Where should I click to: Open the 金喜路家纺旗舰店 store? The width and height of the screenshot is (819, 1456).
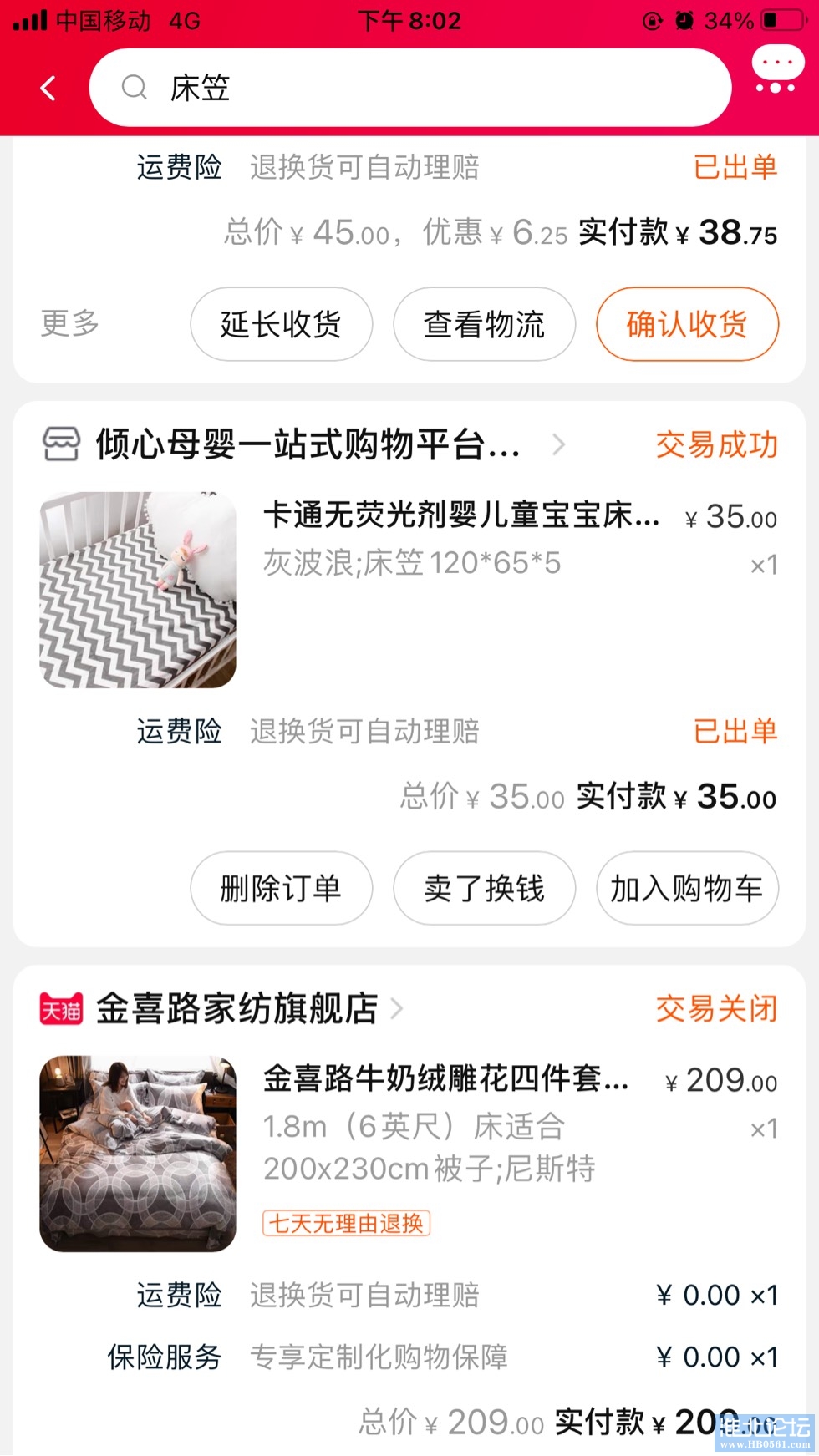click(x=237, y=1008)
